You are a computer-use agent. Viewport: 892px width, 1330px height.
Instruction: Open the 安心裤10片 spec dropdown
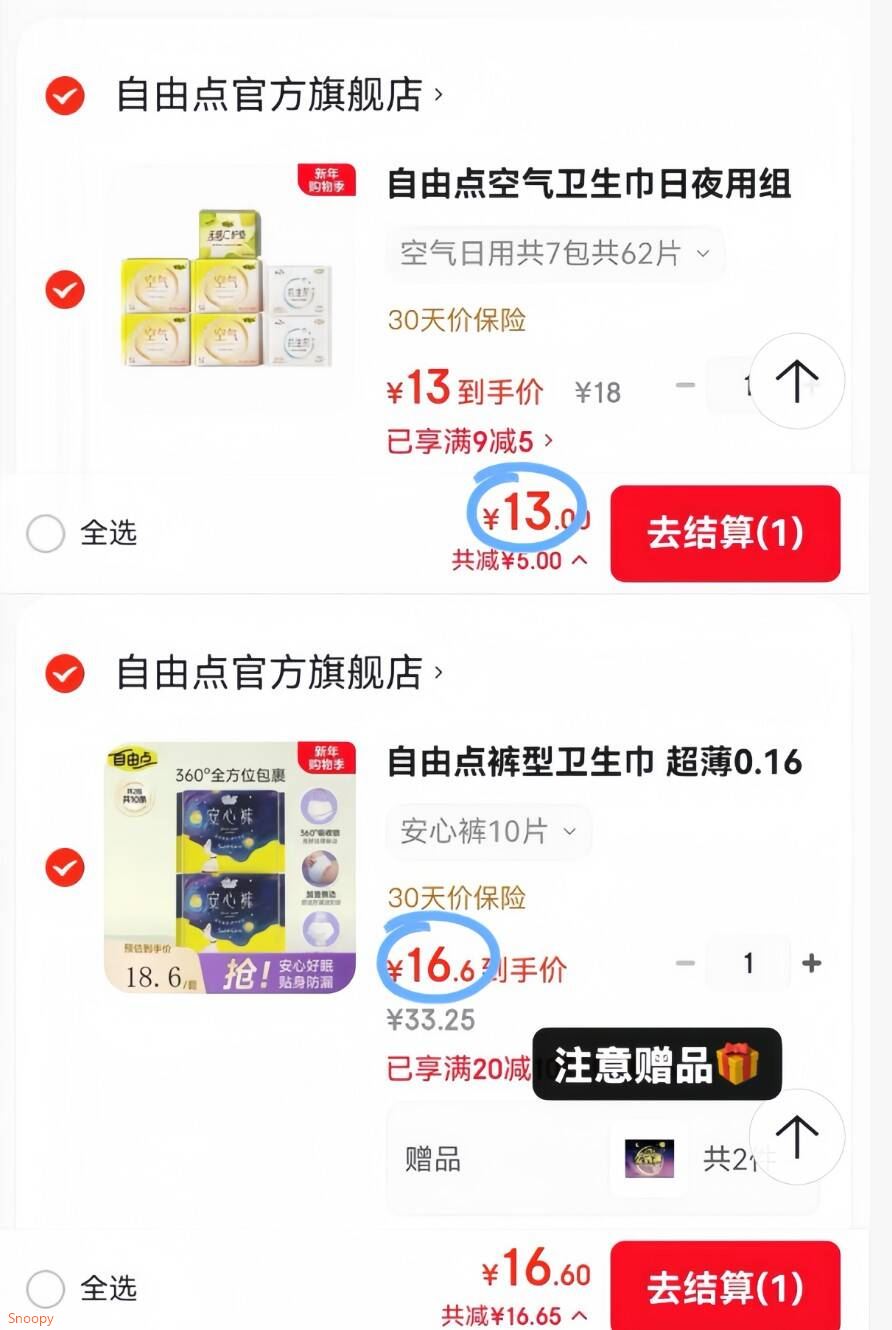[x=488, y=831]
